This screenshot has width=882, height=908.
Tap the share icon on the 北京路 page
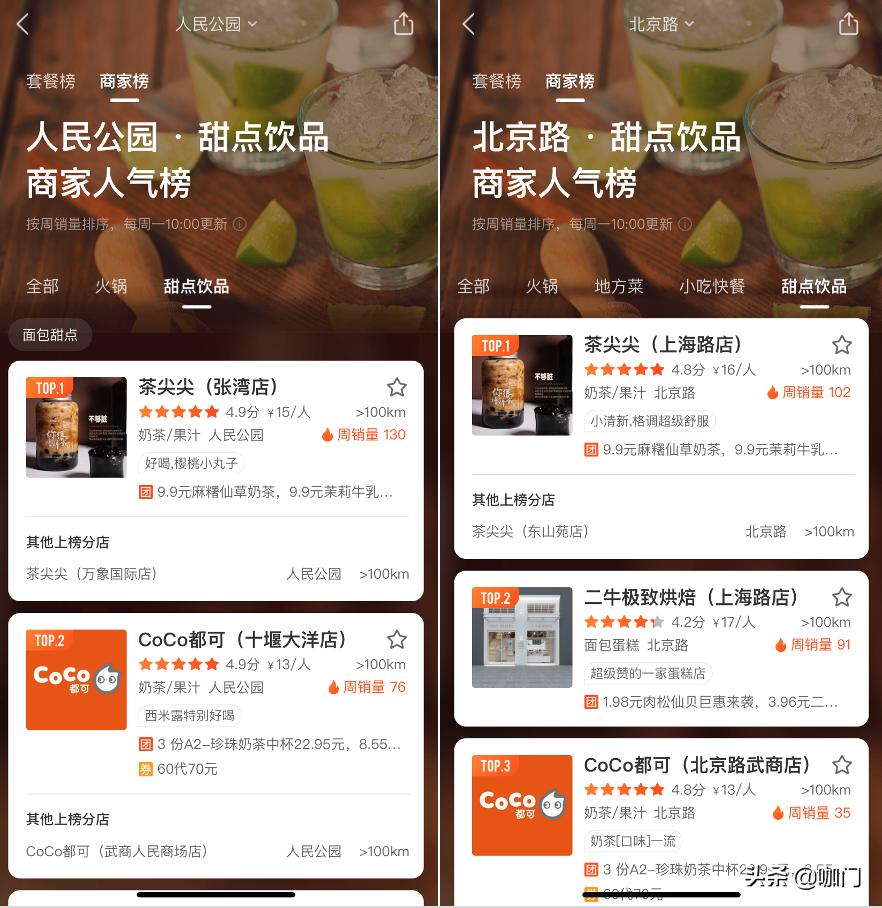coord(849,23)
